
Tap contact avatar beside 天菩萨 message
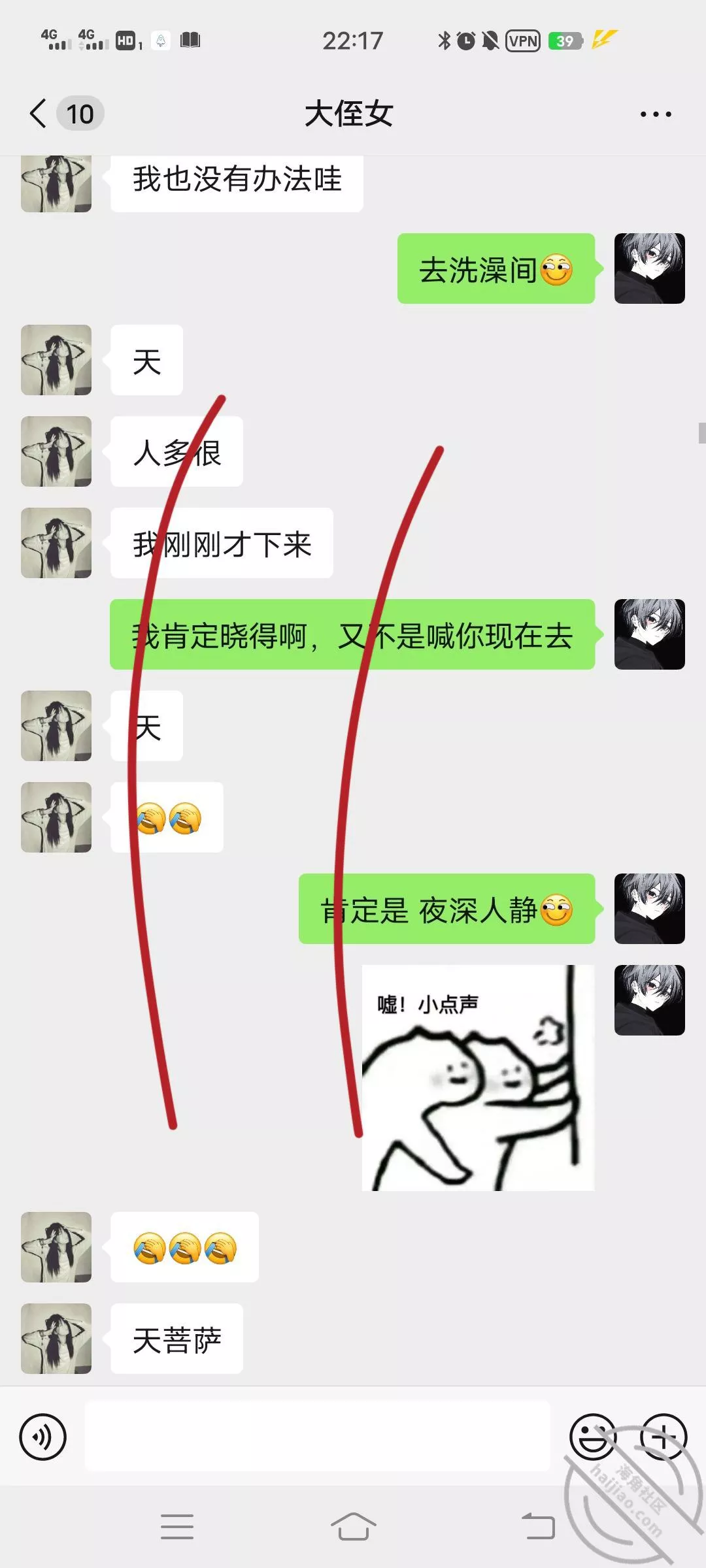click(x=56, y=1339)
